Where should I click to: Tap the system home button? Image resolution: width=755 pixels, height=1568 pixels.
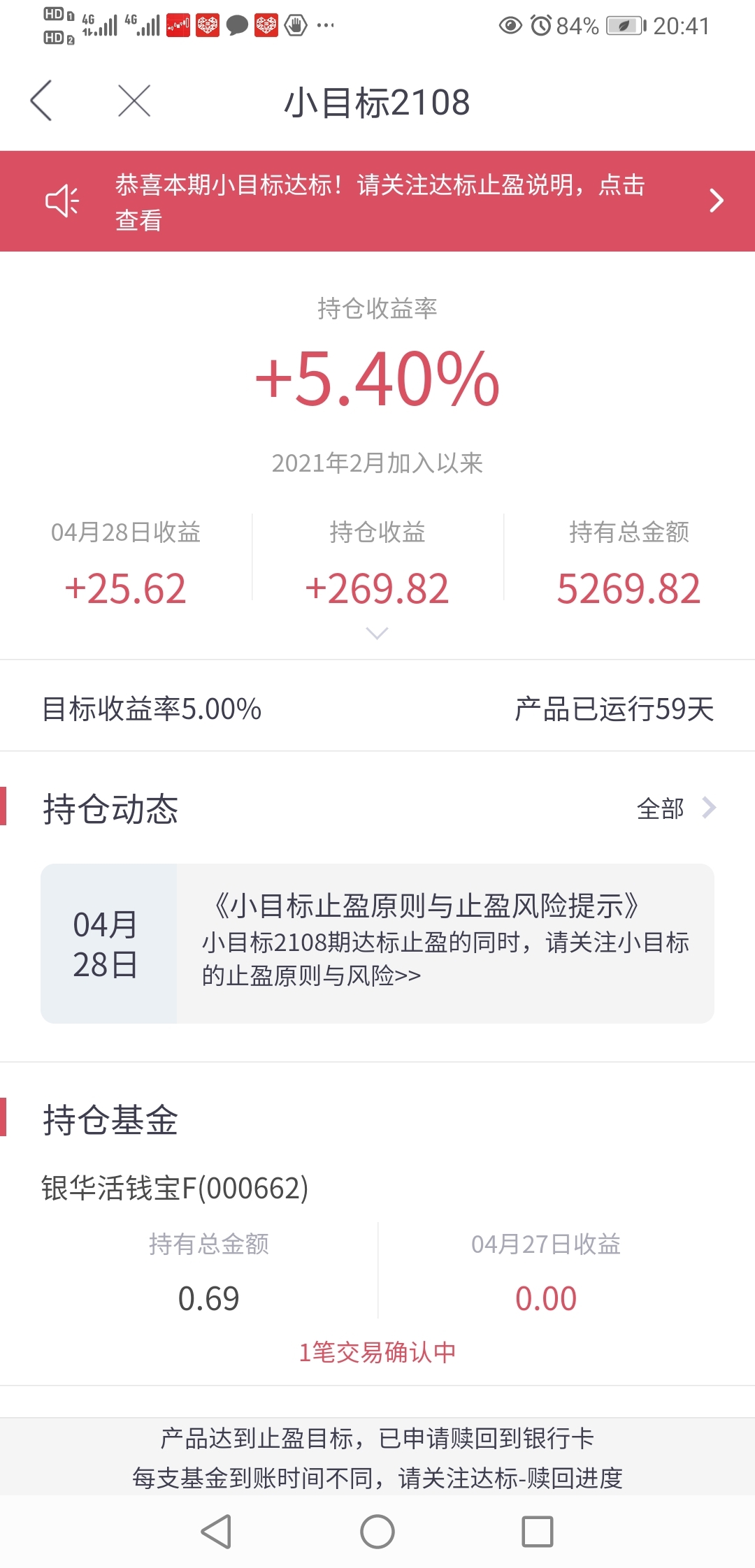point(377,1532)
